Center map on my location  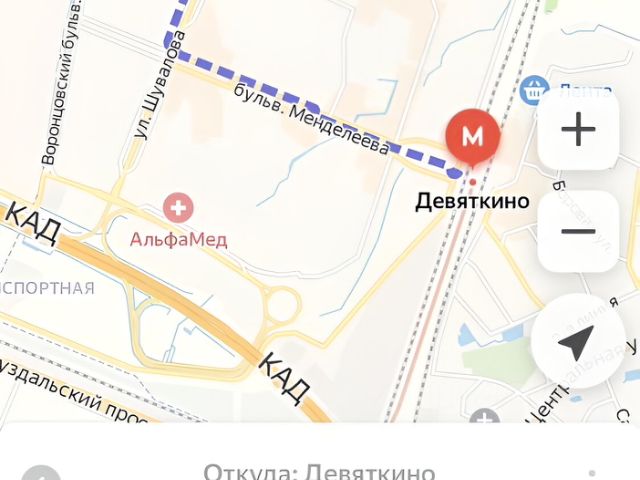[x=577, y=344]
